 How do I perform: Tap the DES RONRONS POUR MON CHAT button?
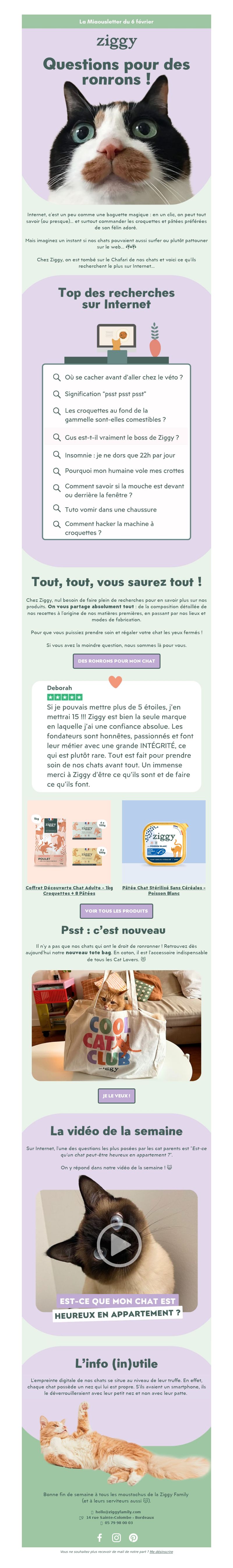click(116, 660)
